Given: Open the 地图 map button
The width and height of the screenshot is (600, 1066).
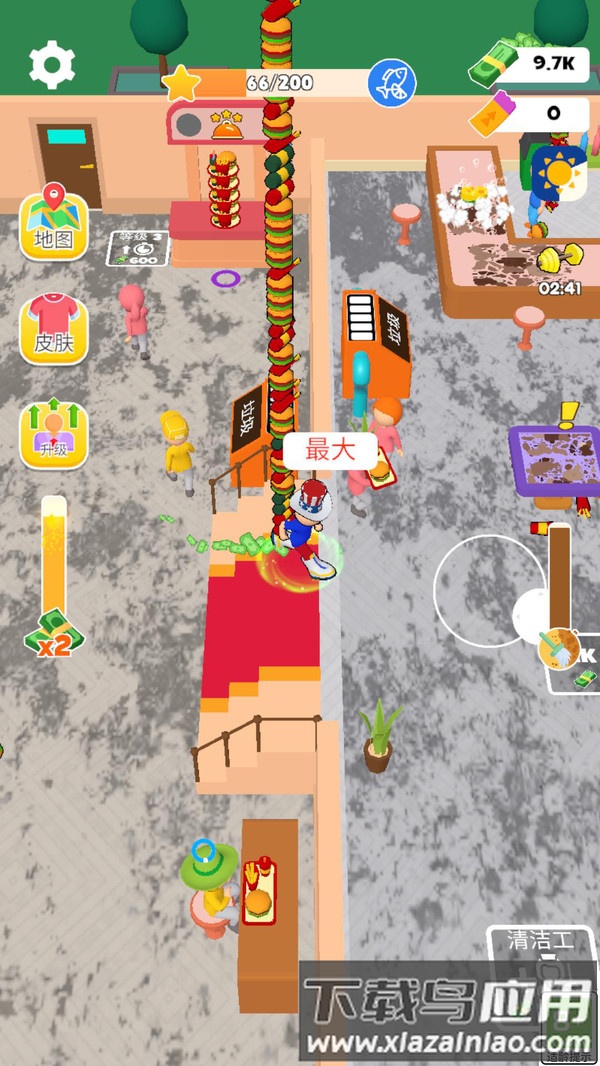Looking at the screenshot, I should 54,225.
